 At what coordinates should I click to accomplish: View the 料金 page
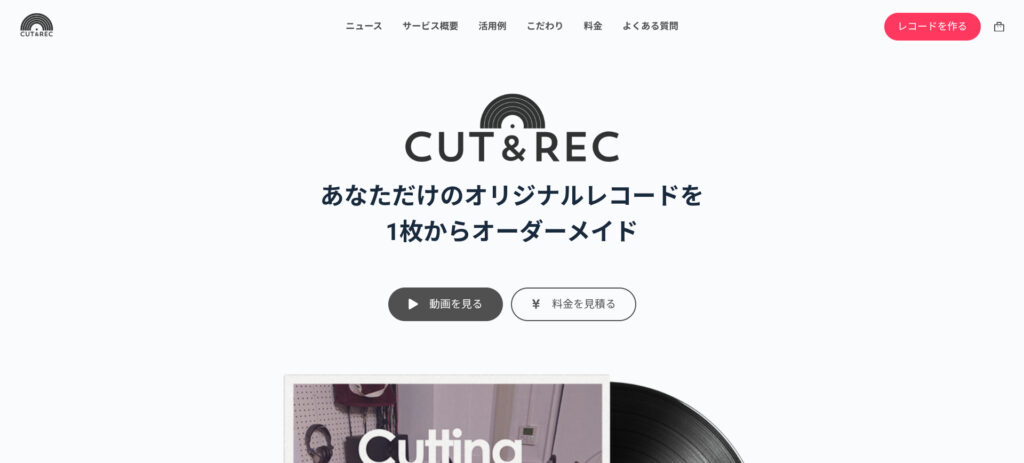[x=593, y=26]
